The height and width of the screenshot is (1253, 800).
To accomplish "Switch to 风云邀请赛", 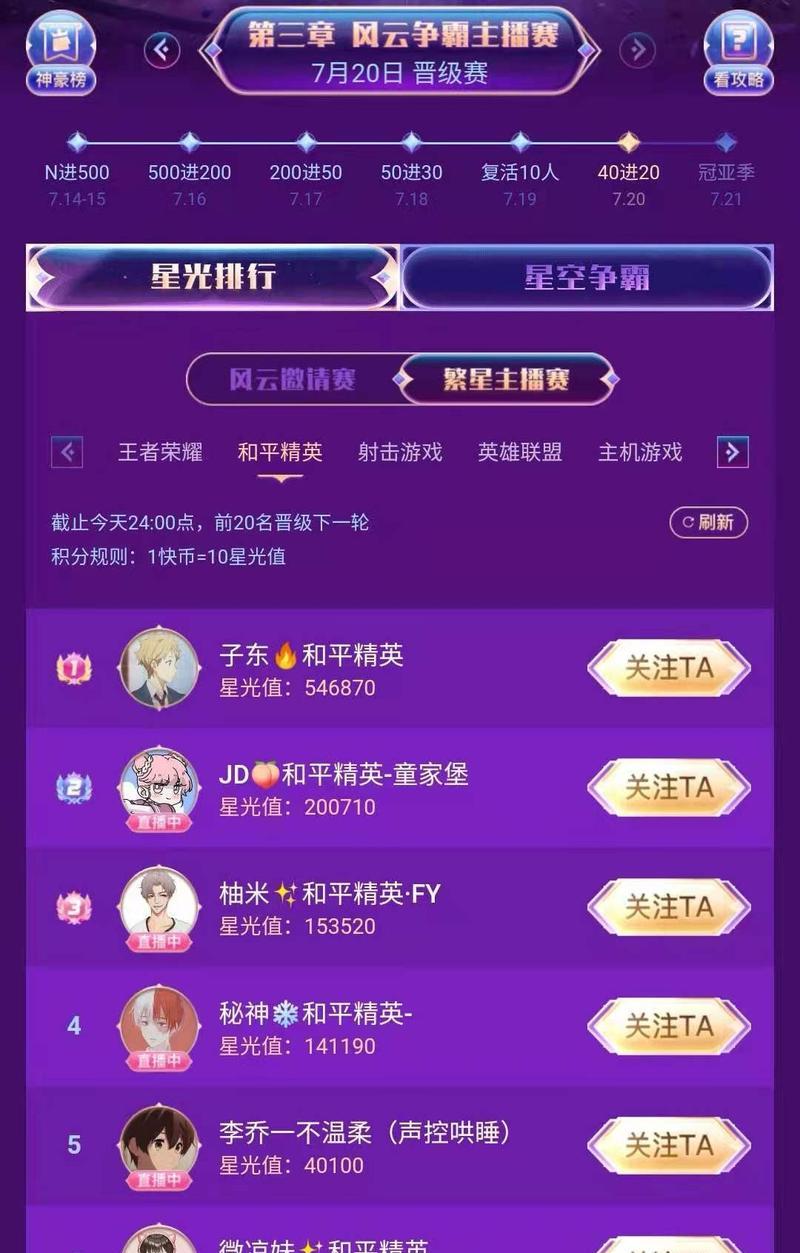I will coord(292,380).
